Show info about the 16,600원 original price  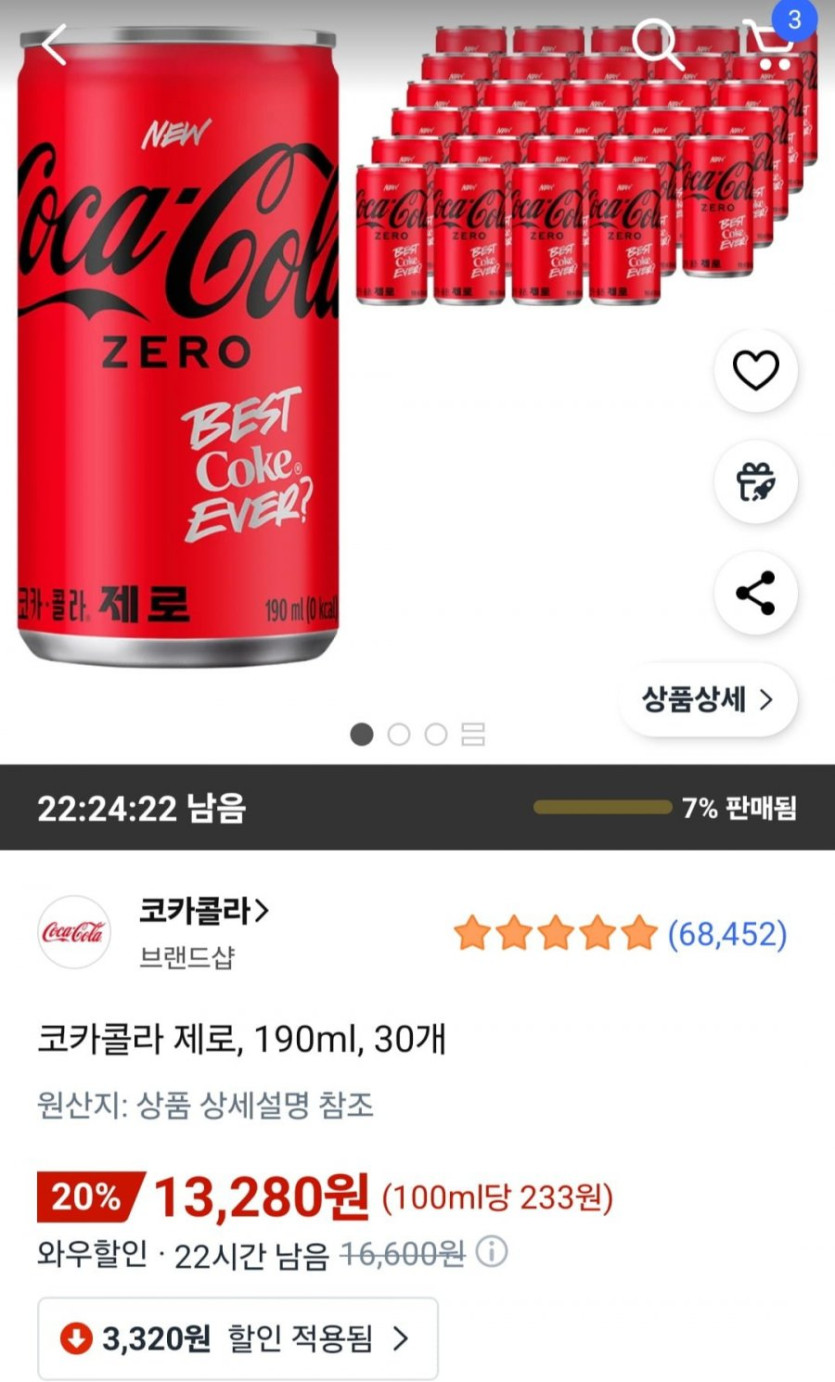pos(491,1252)
